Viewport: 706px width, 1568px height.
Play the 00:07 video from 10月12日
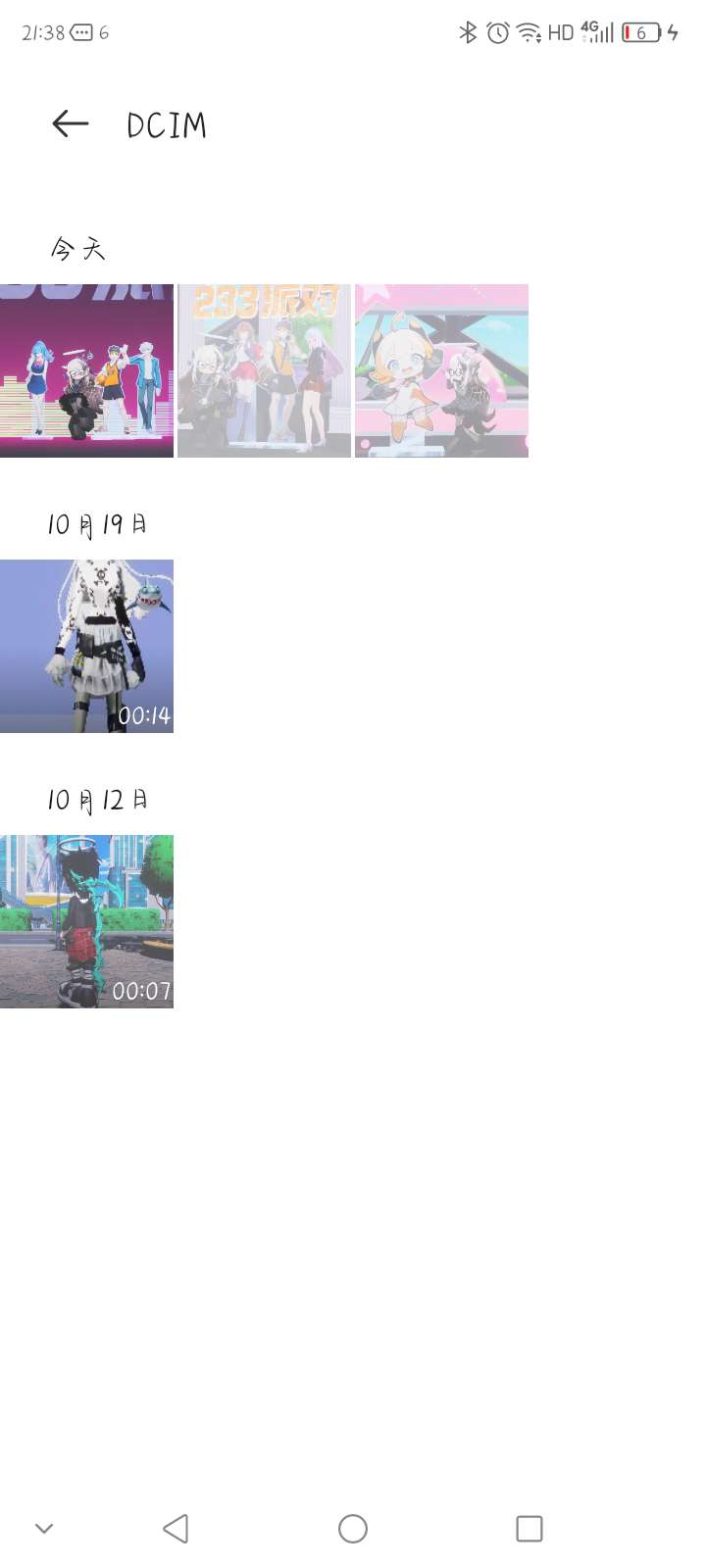click(86, 921)
